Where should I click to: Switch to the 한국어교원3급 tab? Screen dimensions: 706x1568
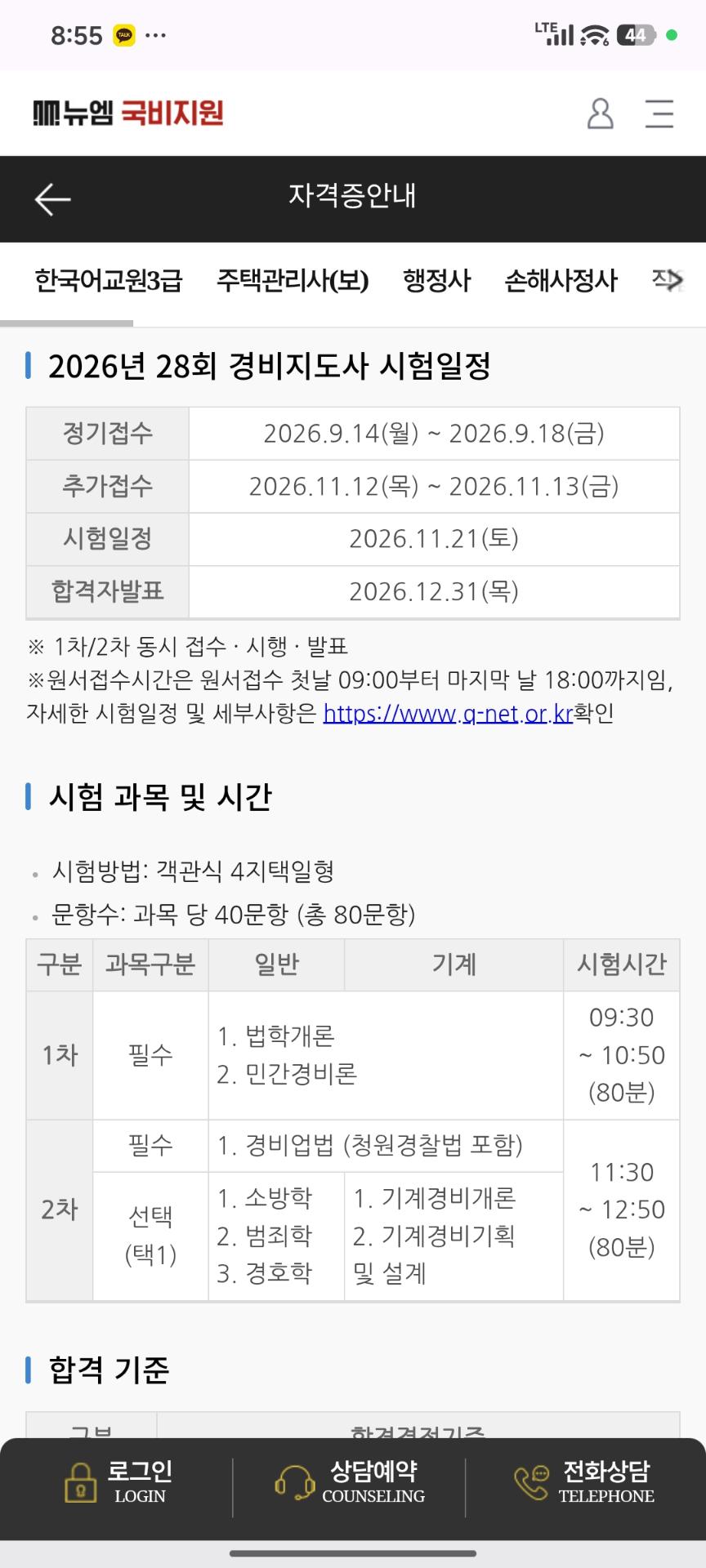click(x=108, y=281)
